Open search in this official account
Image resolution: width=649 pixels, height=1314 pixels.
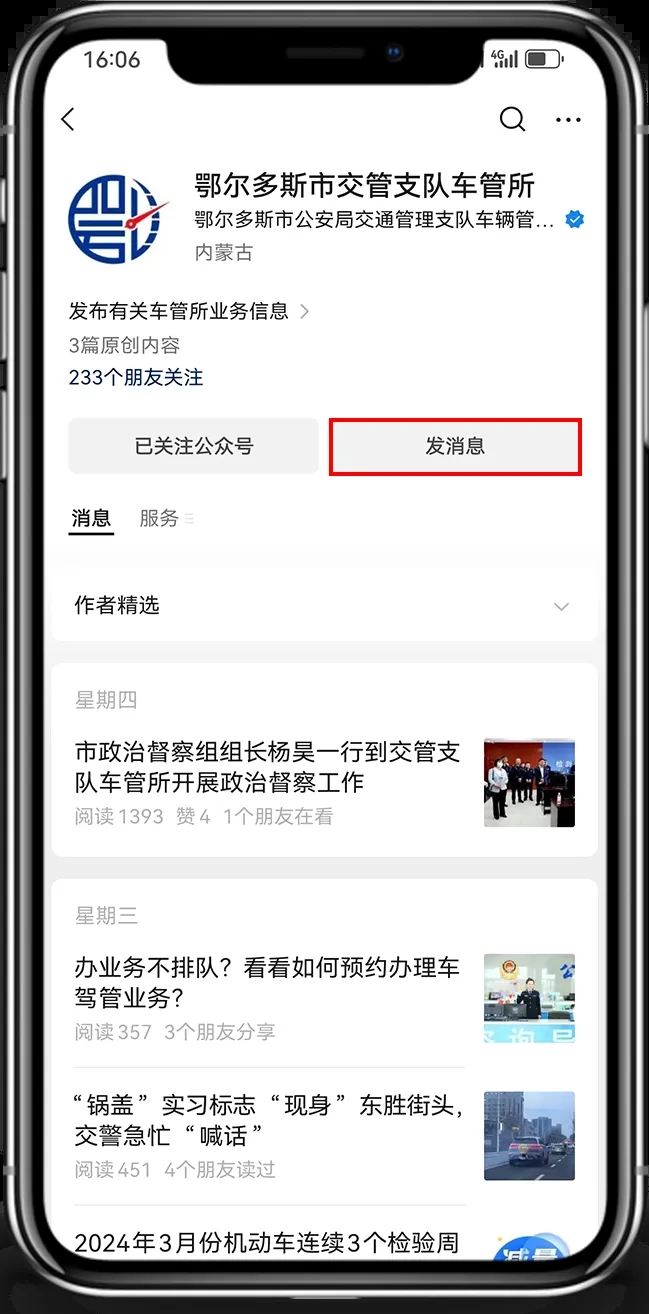click(x=512, y=120)
